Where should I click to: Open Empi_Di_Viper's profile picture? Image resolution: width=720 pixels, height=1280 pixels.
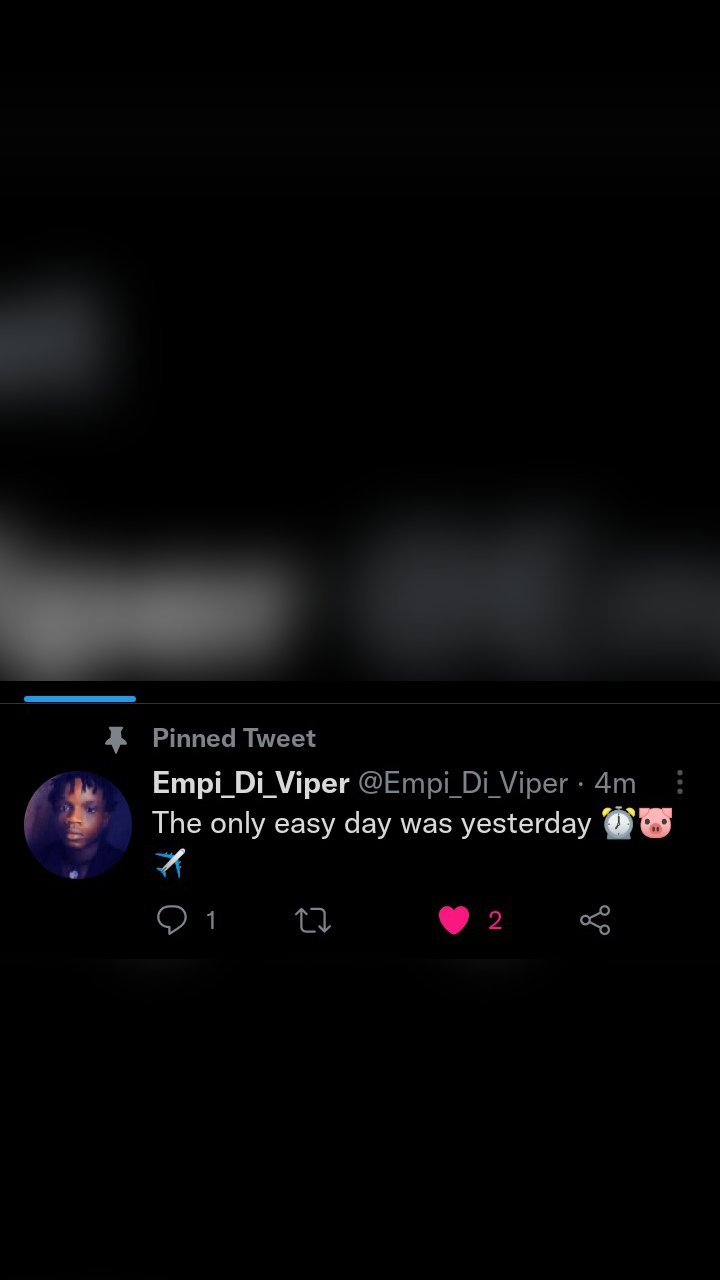click(78, 825)
